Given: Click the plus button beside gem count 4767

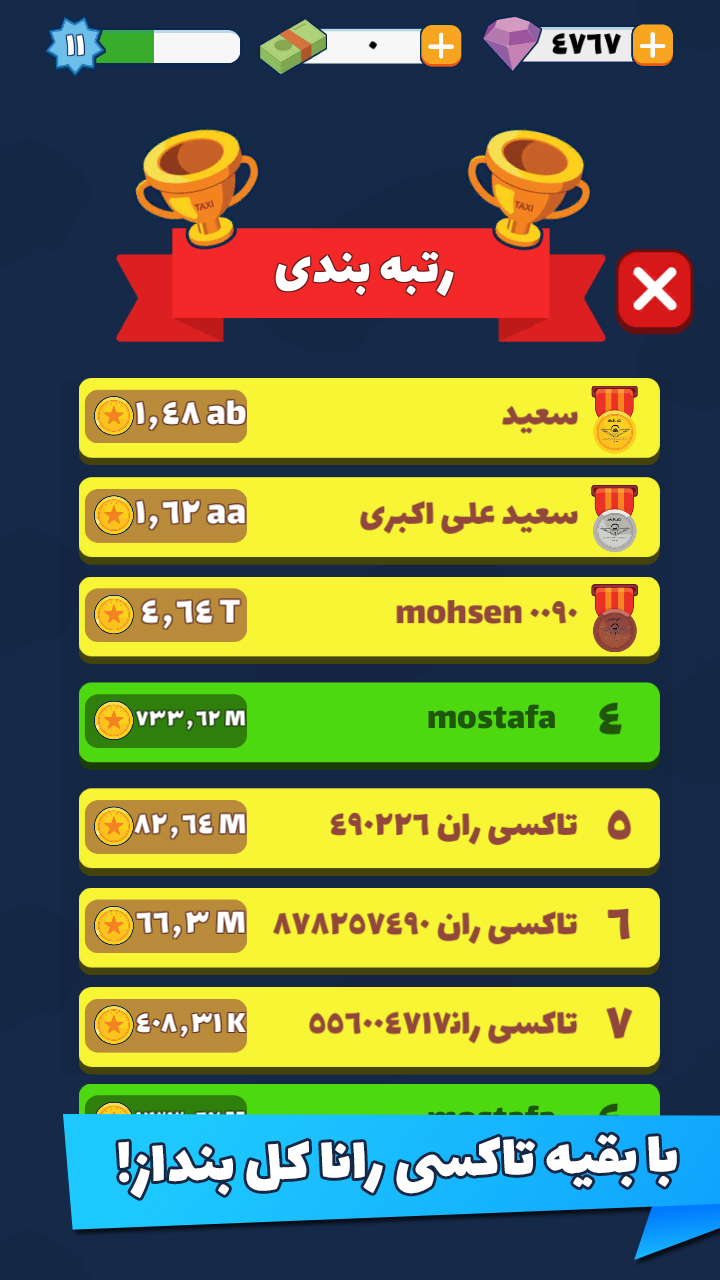Looking at the screenshot, I should click(x=655, y=44).
